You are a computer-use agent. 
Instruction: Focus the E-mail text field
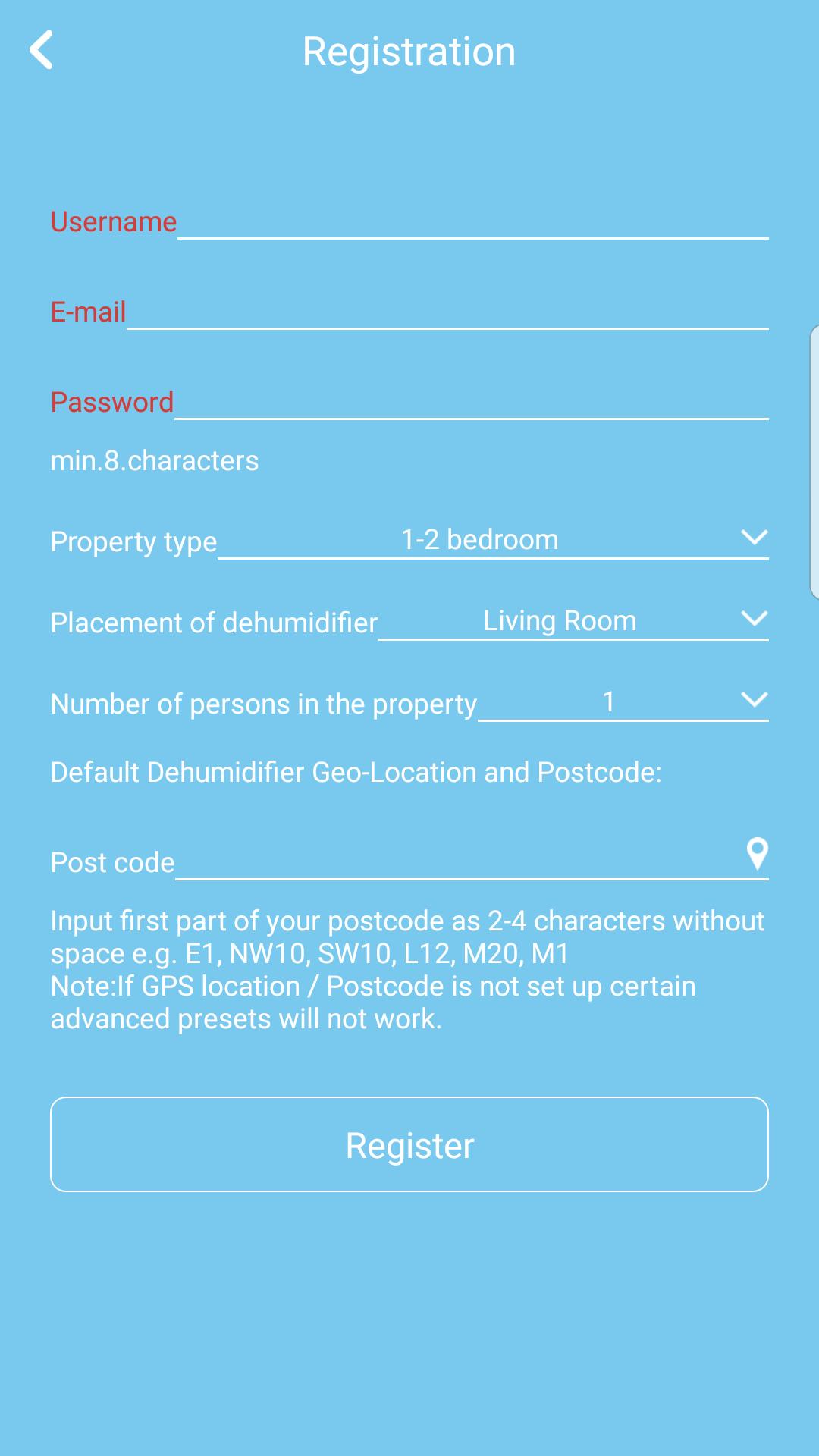coord(447,312)
